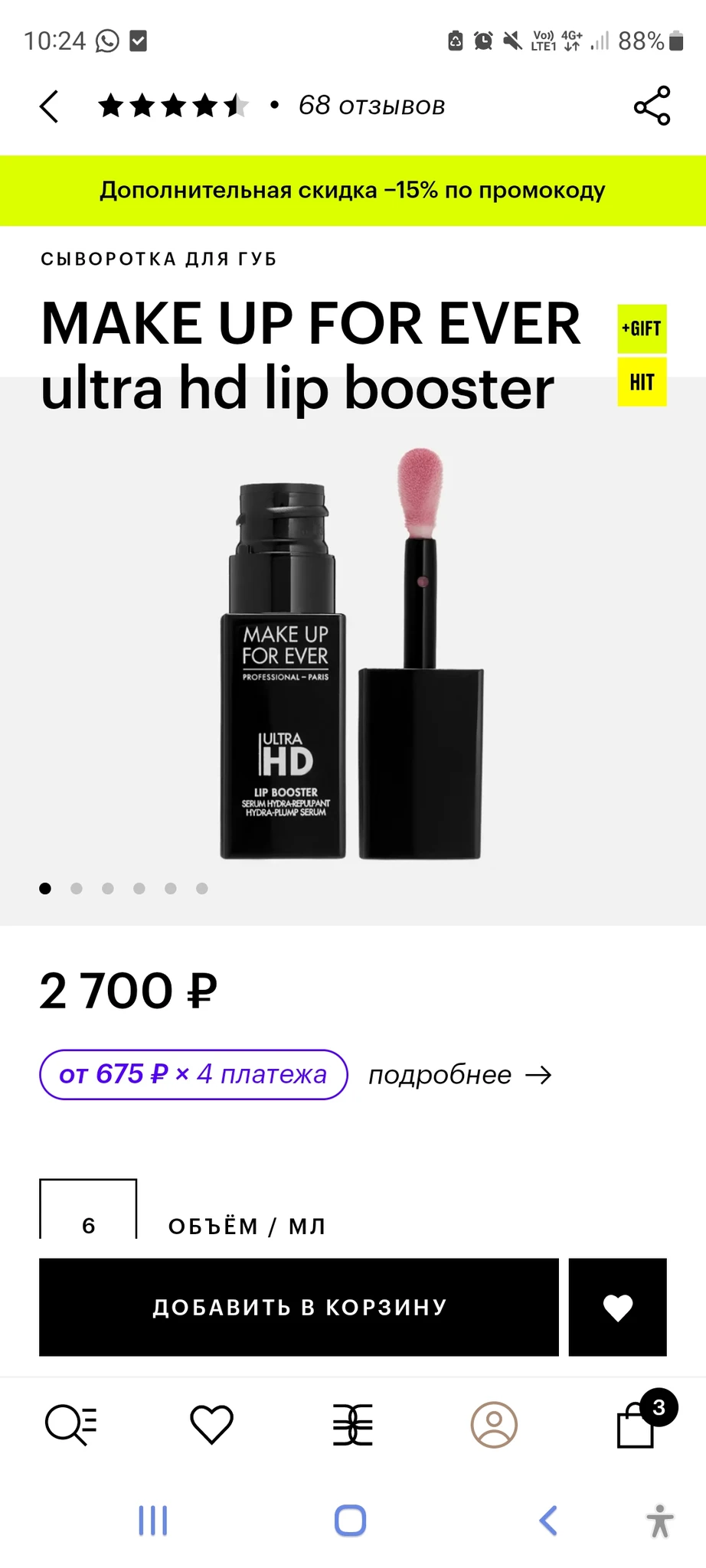
Task: Select the 6 ml volume option
Action: [88, 1217]
